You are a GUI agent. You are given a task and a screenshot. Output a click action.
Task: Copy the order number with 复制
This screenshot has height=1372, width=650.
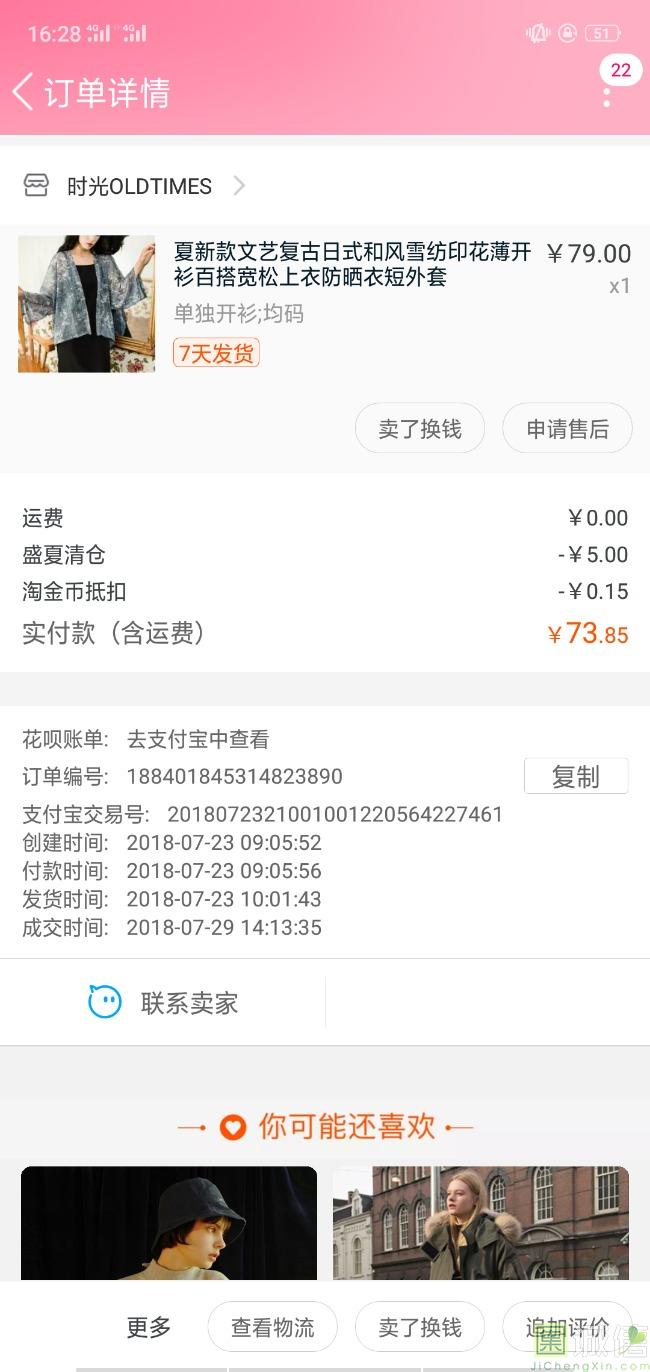tap(576, 777)
